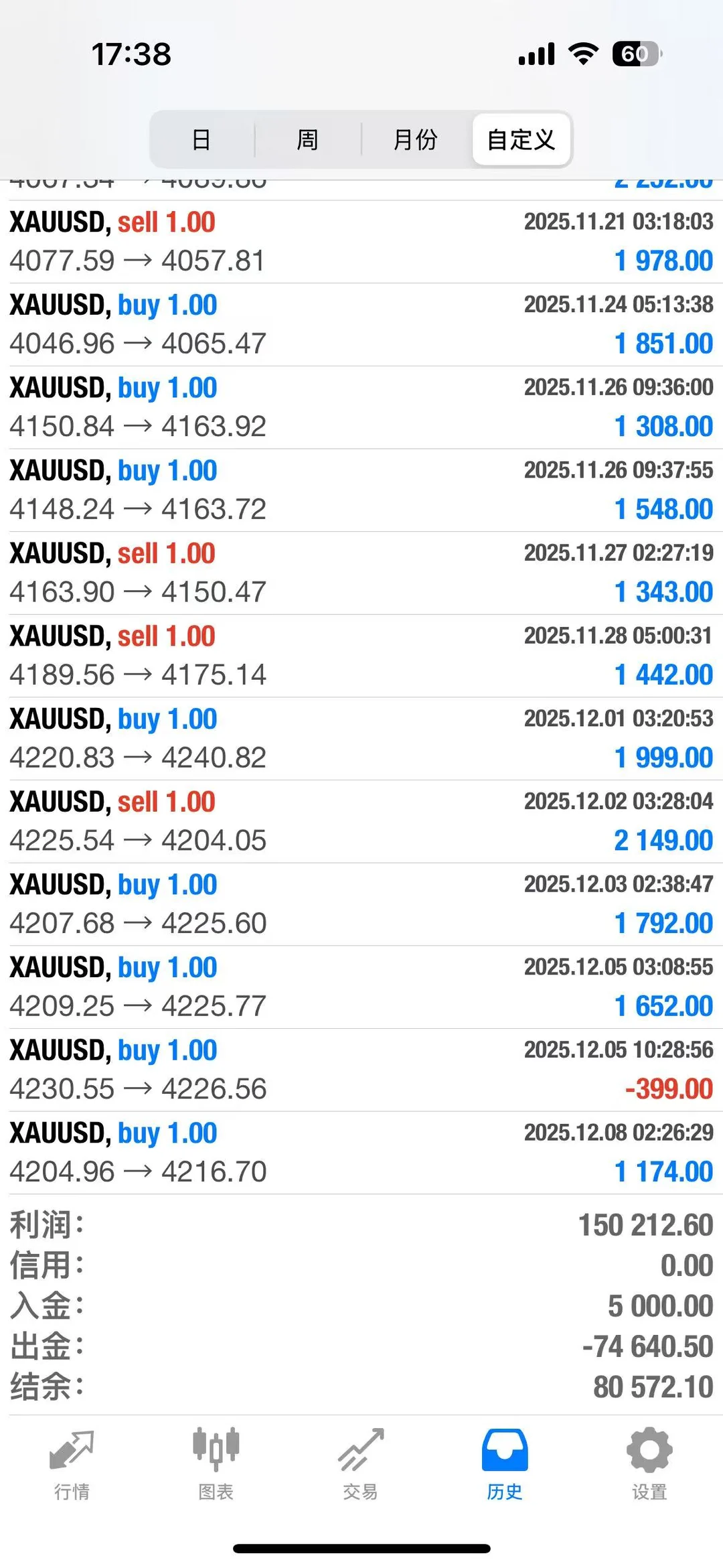Expand the buy trade dated 2025.12.01 03:20:53
723x1568 pixels.
[361, 738]
